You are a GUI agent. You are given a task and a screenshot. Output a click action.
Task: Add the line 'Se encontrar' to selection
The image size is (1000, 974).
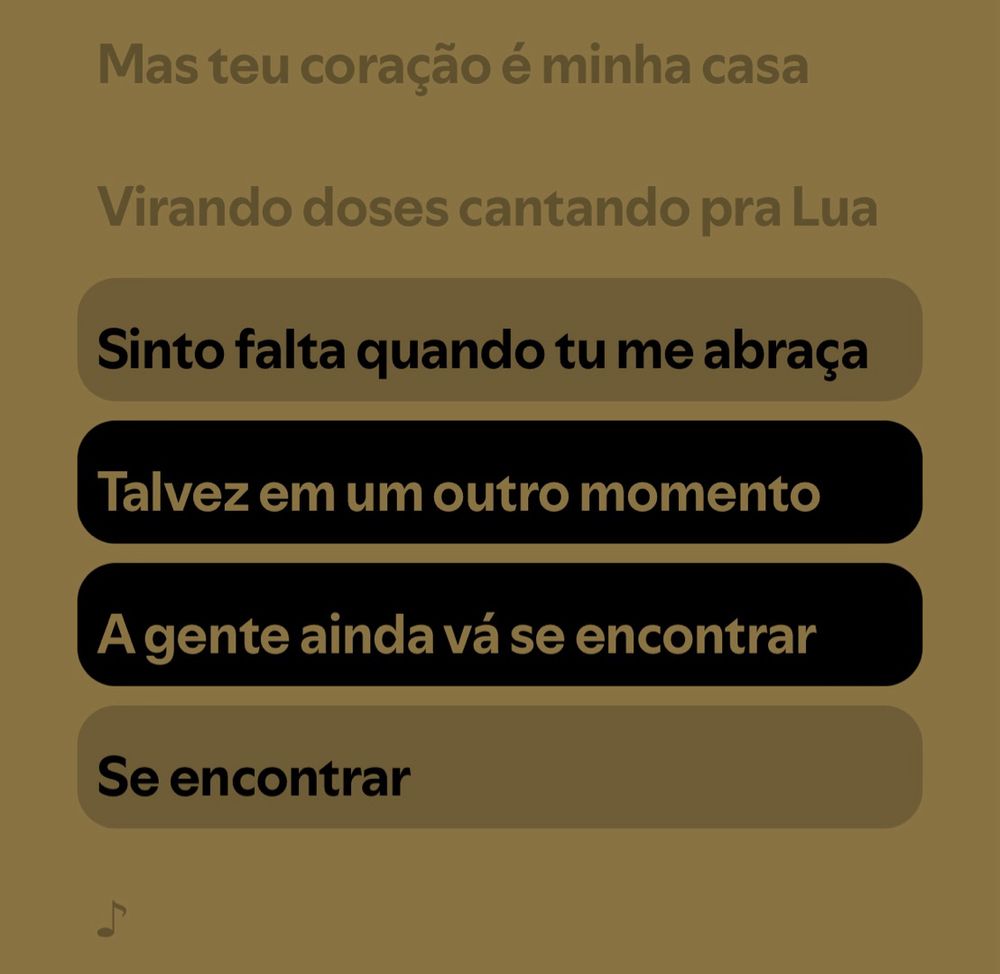click(499, 767)
